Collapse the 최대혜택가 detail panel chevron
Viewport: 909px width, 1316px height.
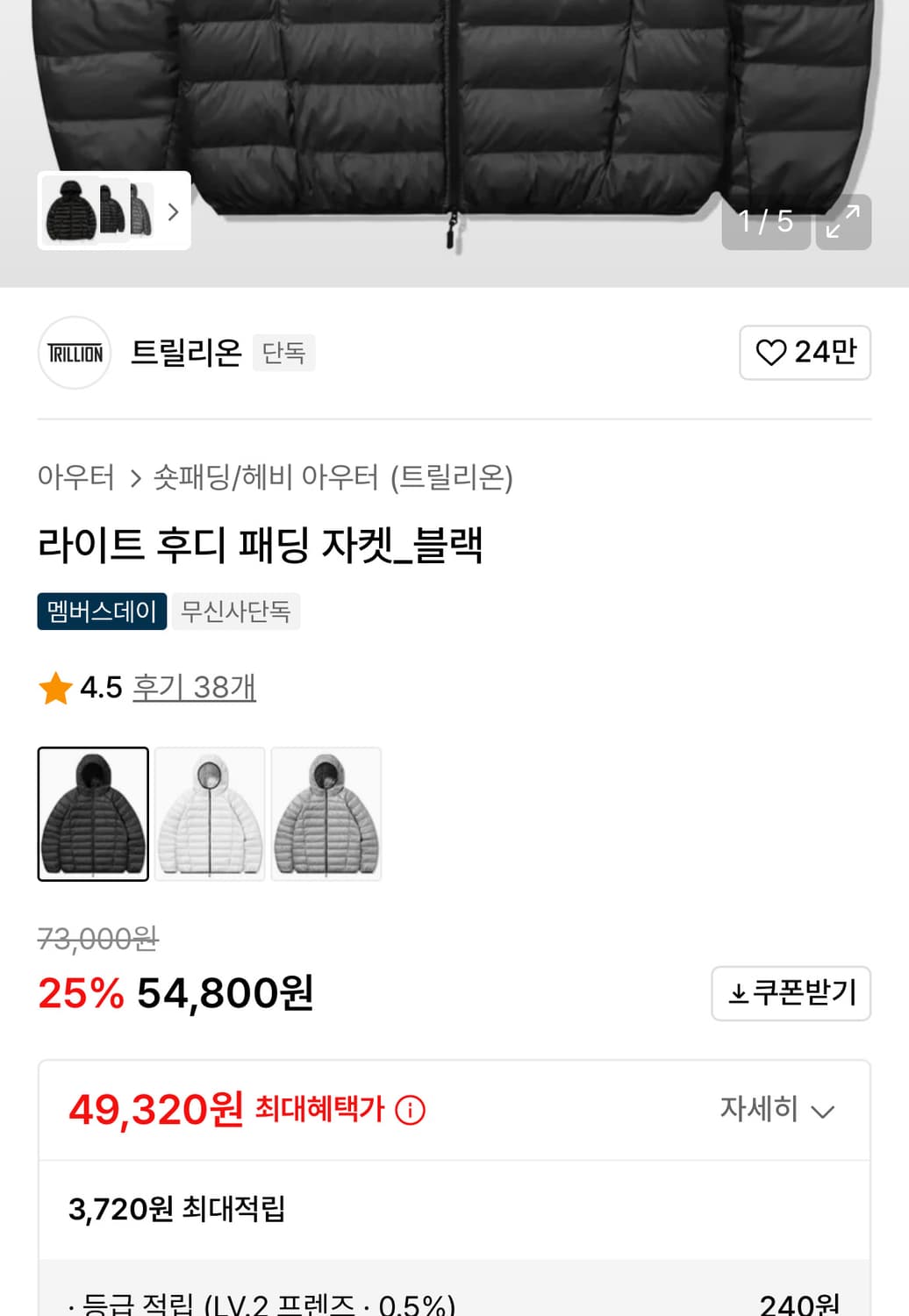tap(821, 1112)
